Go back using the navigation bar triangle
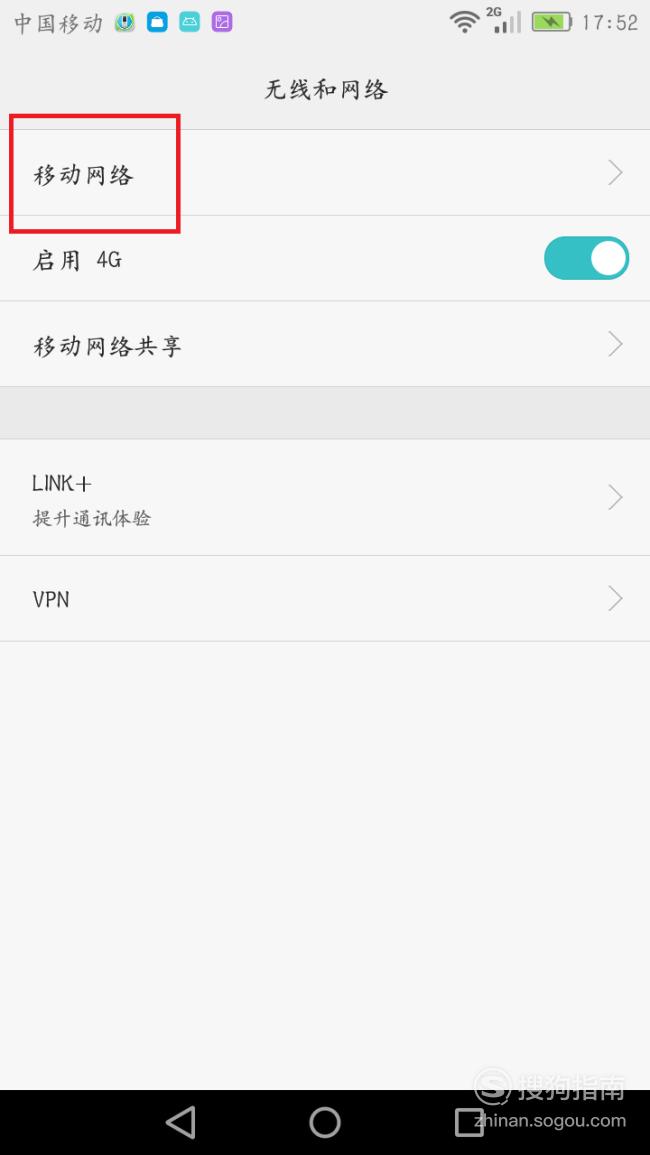 (x=181, y=1123)
